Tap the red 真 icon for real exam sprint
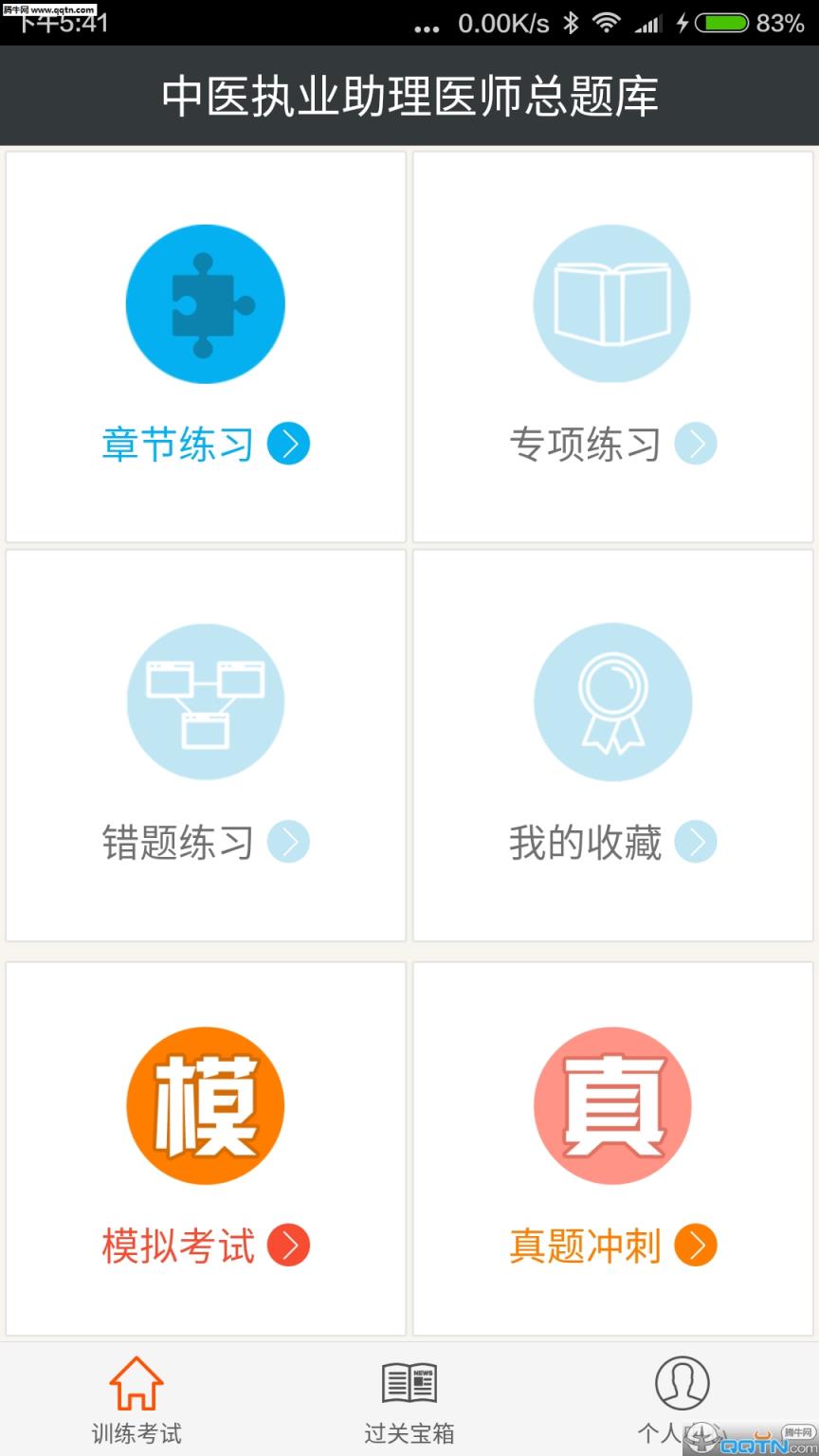Viewport: 819px width, 1456px height. [612, 1105]
